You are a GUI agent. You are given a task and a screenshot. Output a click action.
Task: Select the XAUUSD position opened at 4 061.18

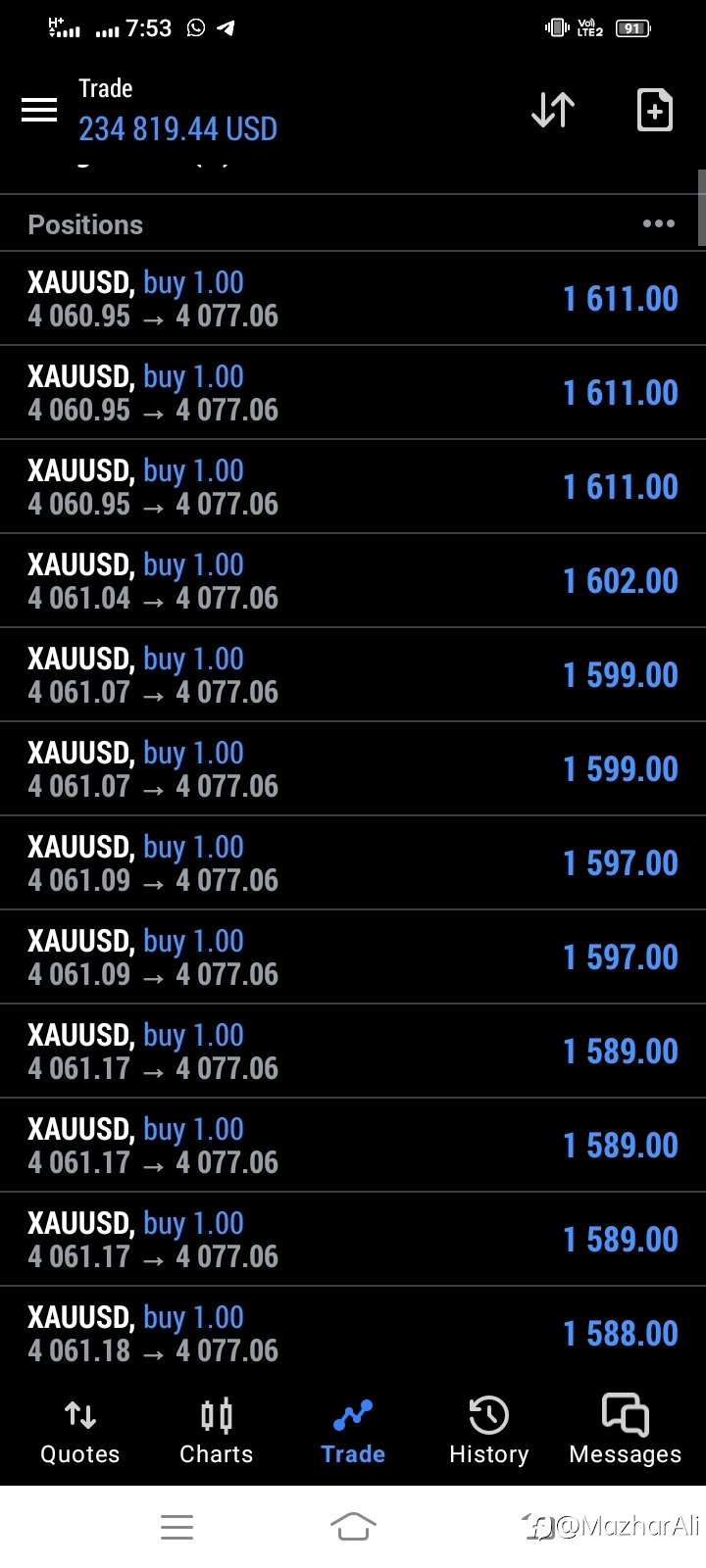pyautogui.click(x=353, y=1334)
